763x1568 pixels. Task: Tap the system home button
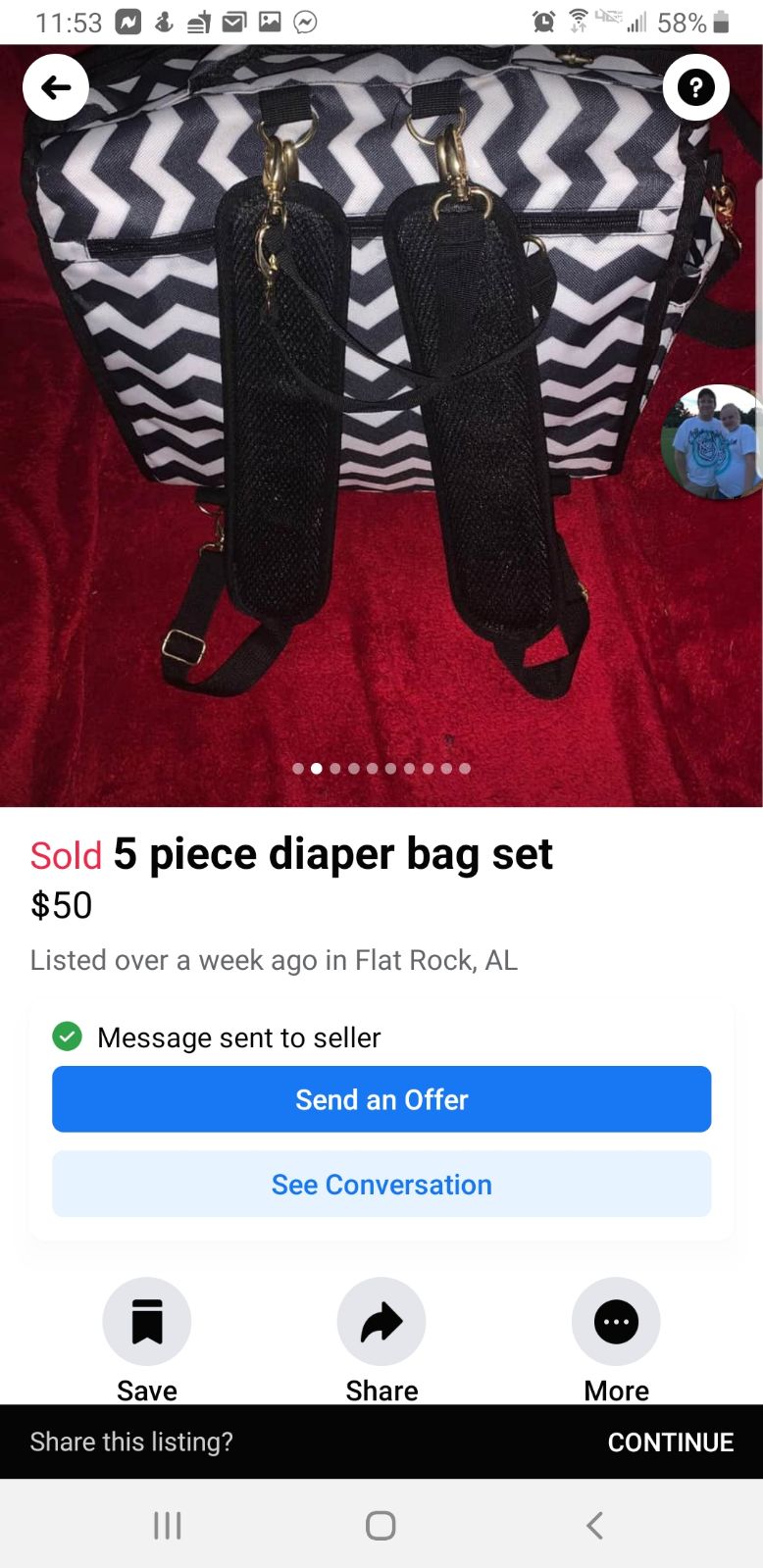[x=381, y=1525]
